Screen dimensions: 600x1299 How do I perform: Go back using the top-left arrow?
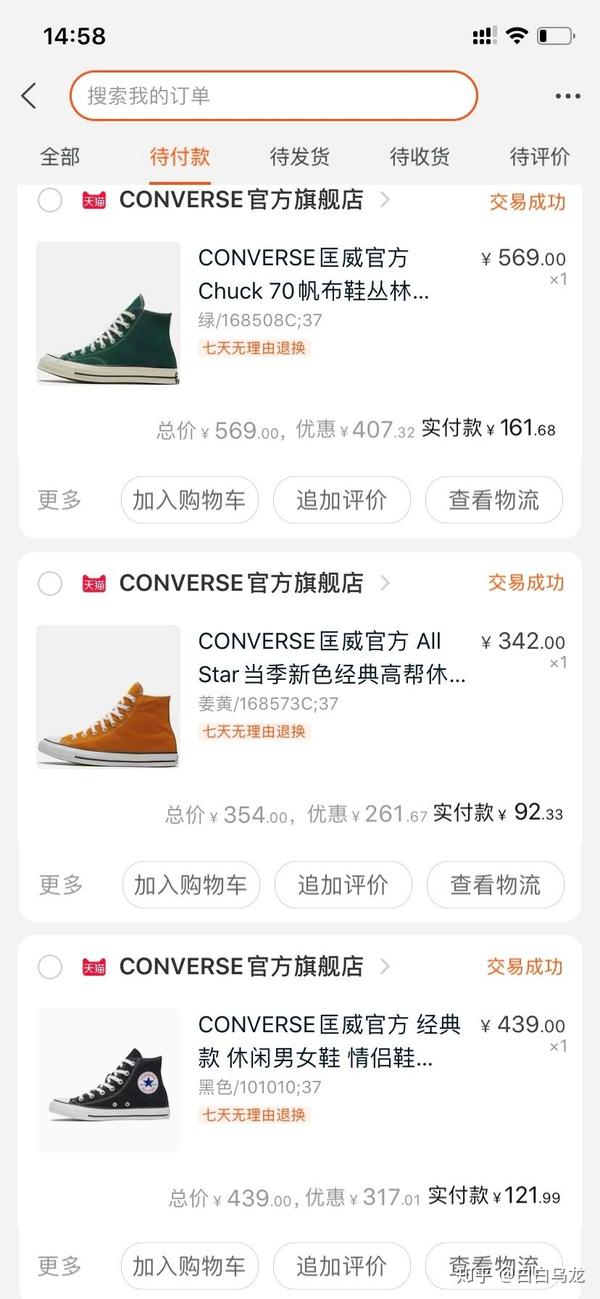coord(28,96)
